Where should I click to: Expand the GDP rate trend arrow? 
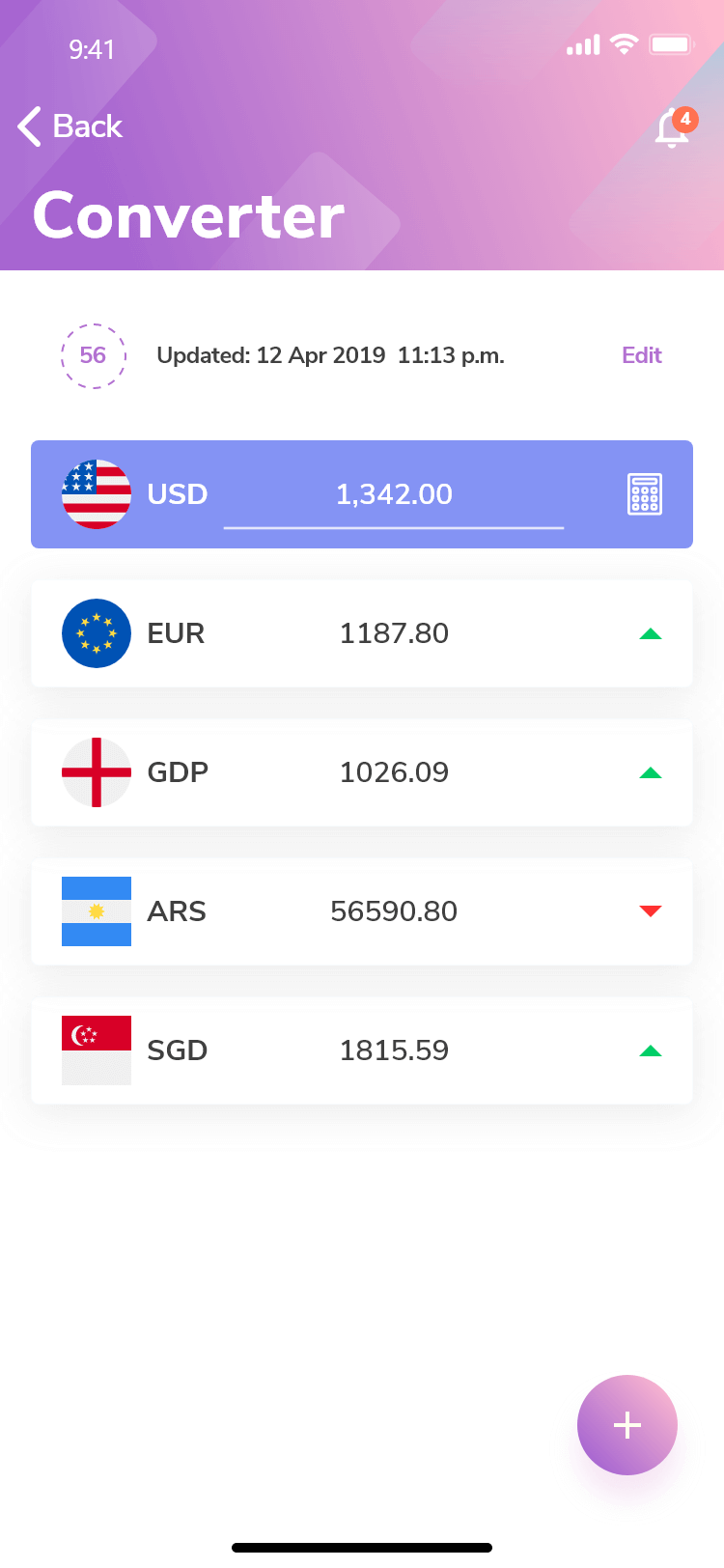(653, 772)
